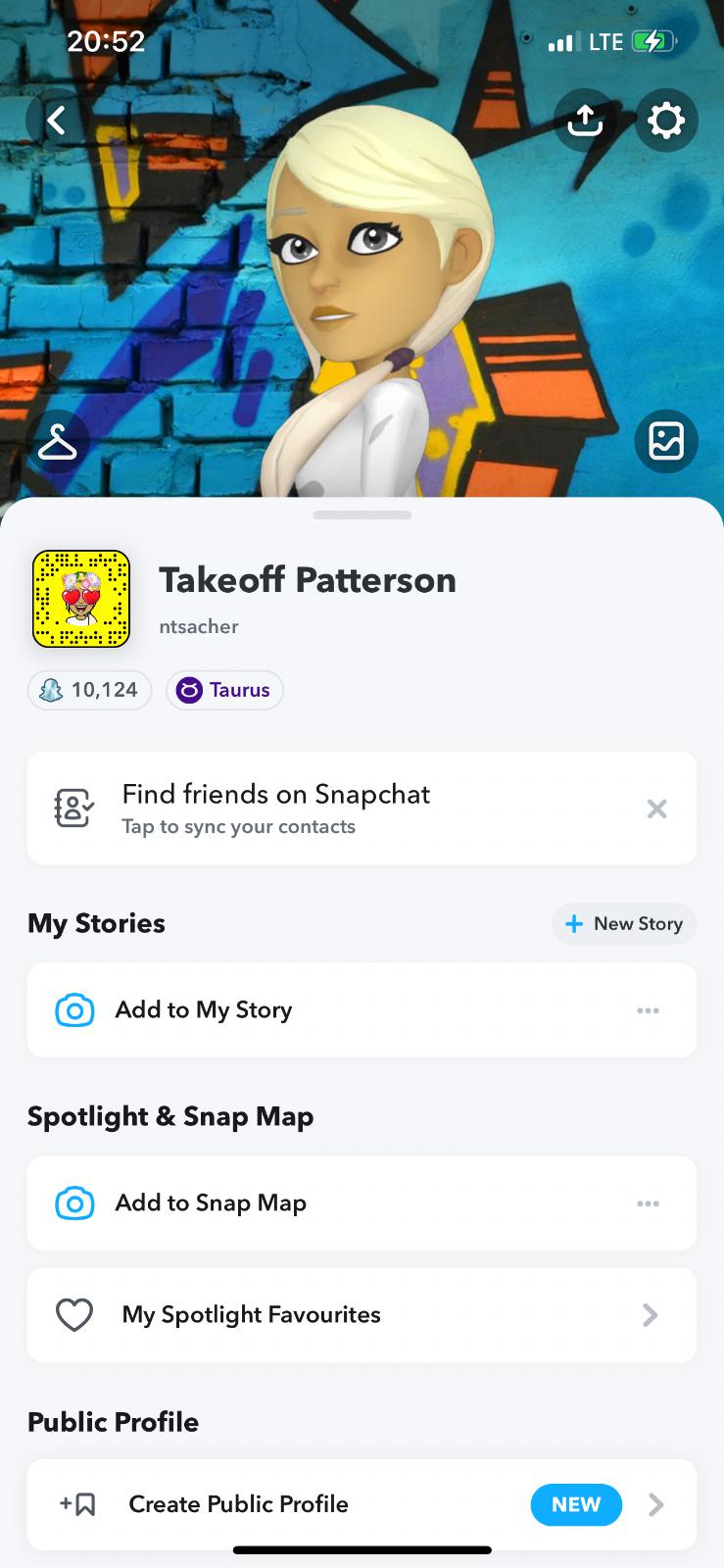View your Snap score of 10,124
The height and width of the screenshot is (1568, 724).
click(x=89, y=690)
